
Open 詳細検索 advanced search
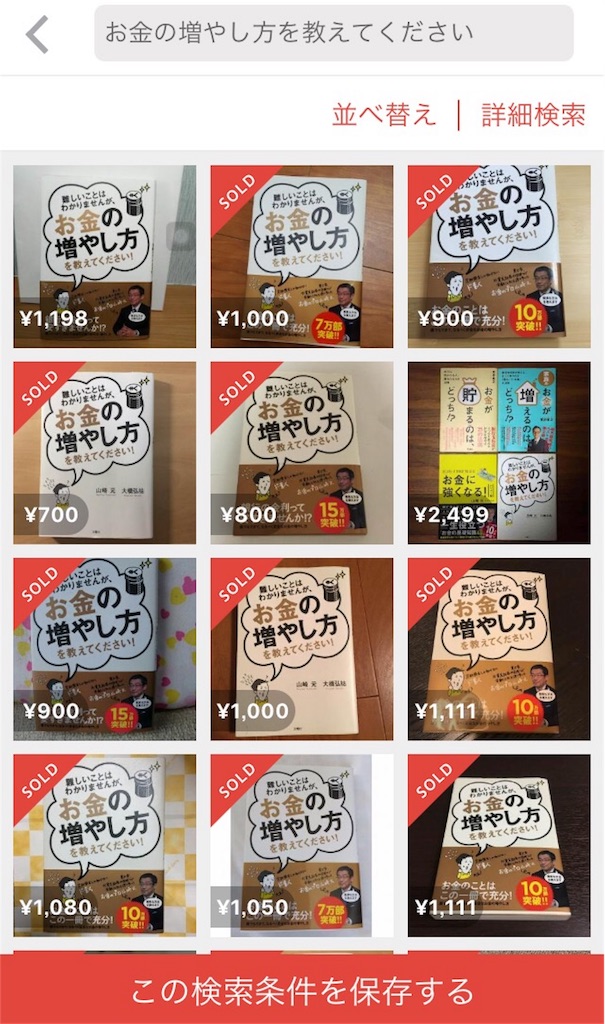[x=533, y=114]
